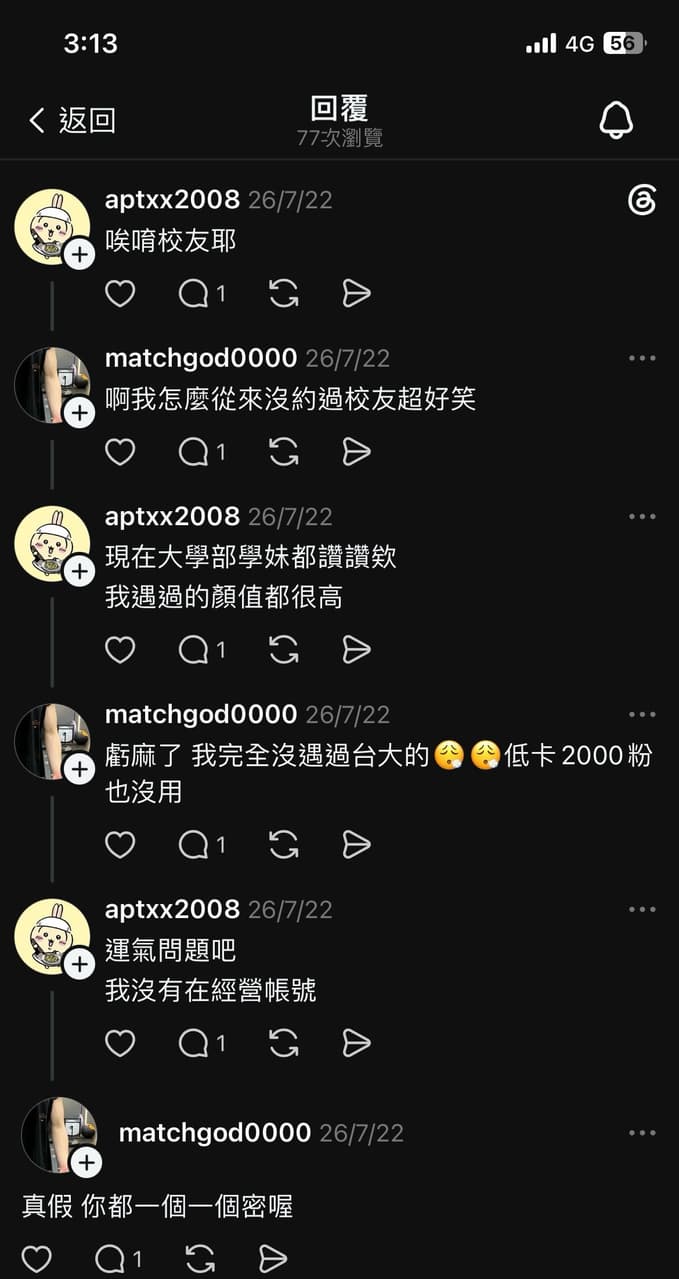
Task: Open overflow menu for "現在大學部學妹都讚讚欸" reply
Action: [642, 516]
